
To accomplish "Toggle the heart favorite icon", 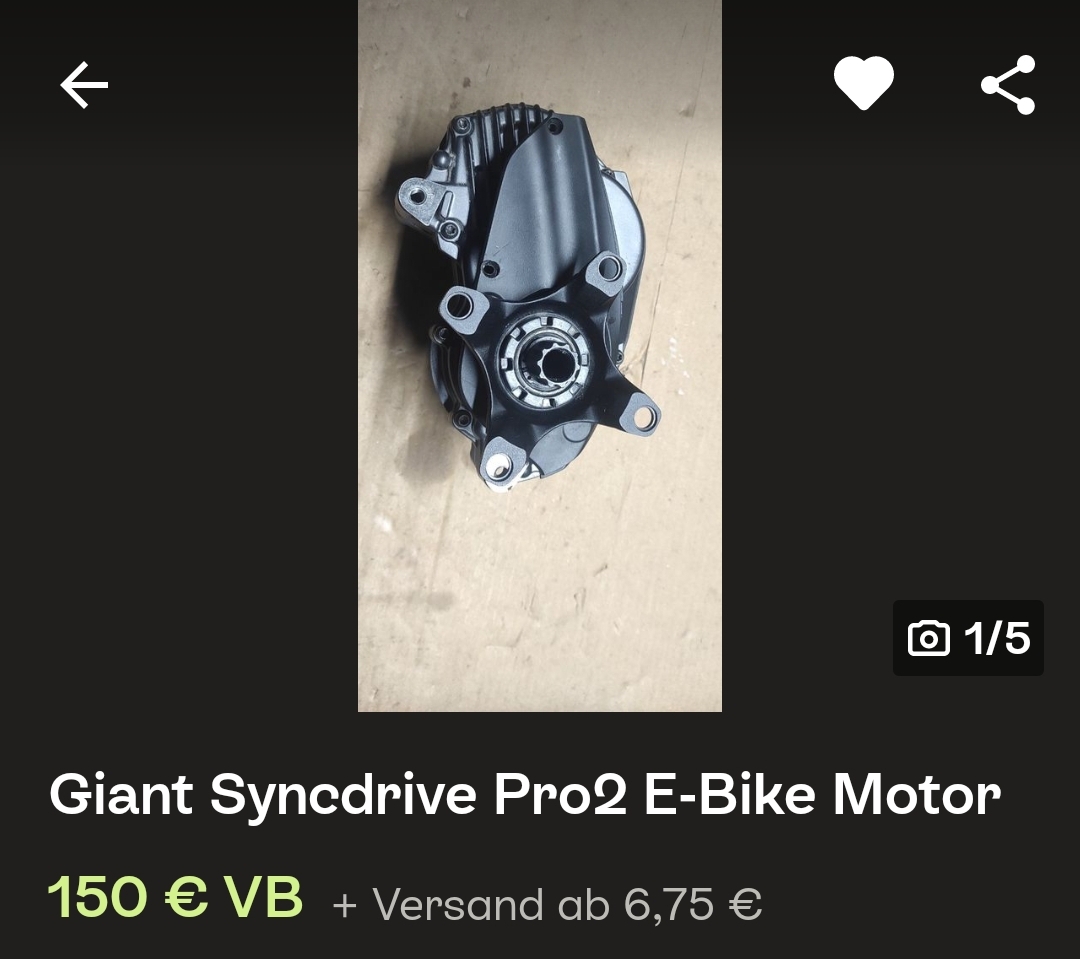I will (864, 83).
